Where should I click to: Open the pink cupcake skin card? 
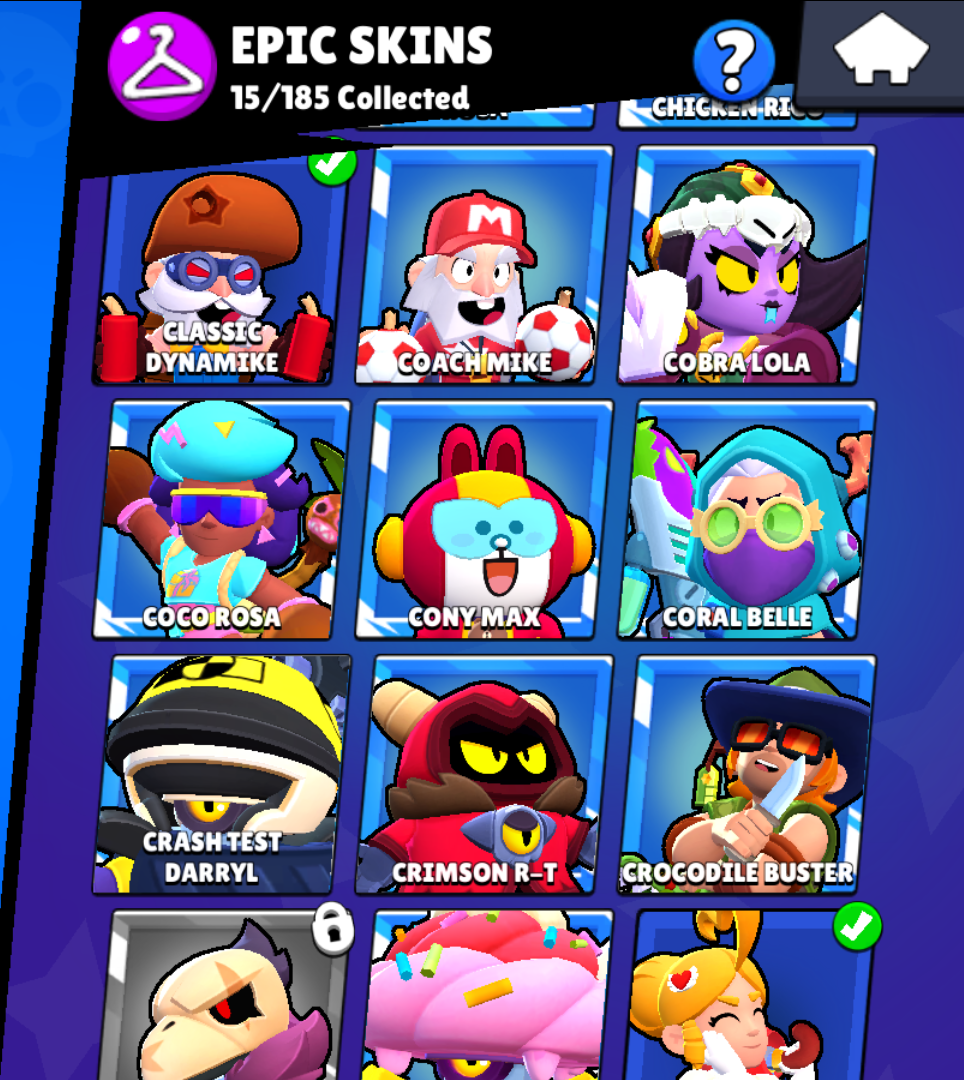(x=484, y=1000)
